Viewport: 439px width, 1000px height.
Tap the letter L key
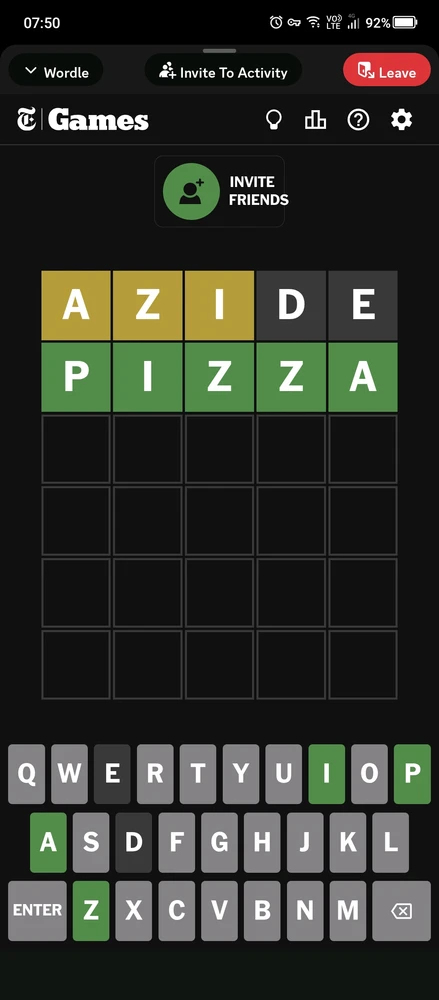pos(391,842)
